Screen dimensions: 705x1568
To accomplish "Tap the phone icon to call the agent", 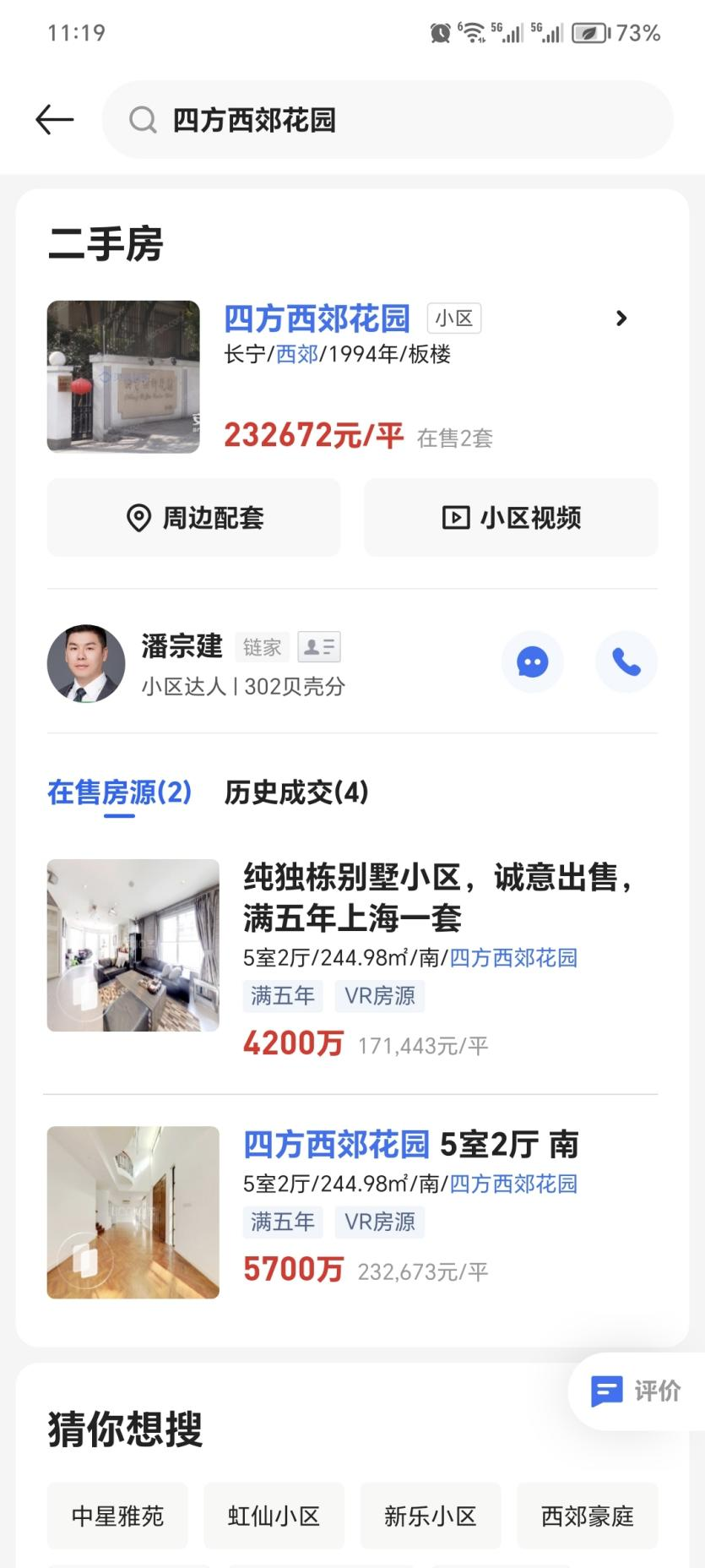I will 626,662.
